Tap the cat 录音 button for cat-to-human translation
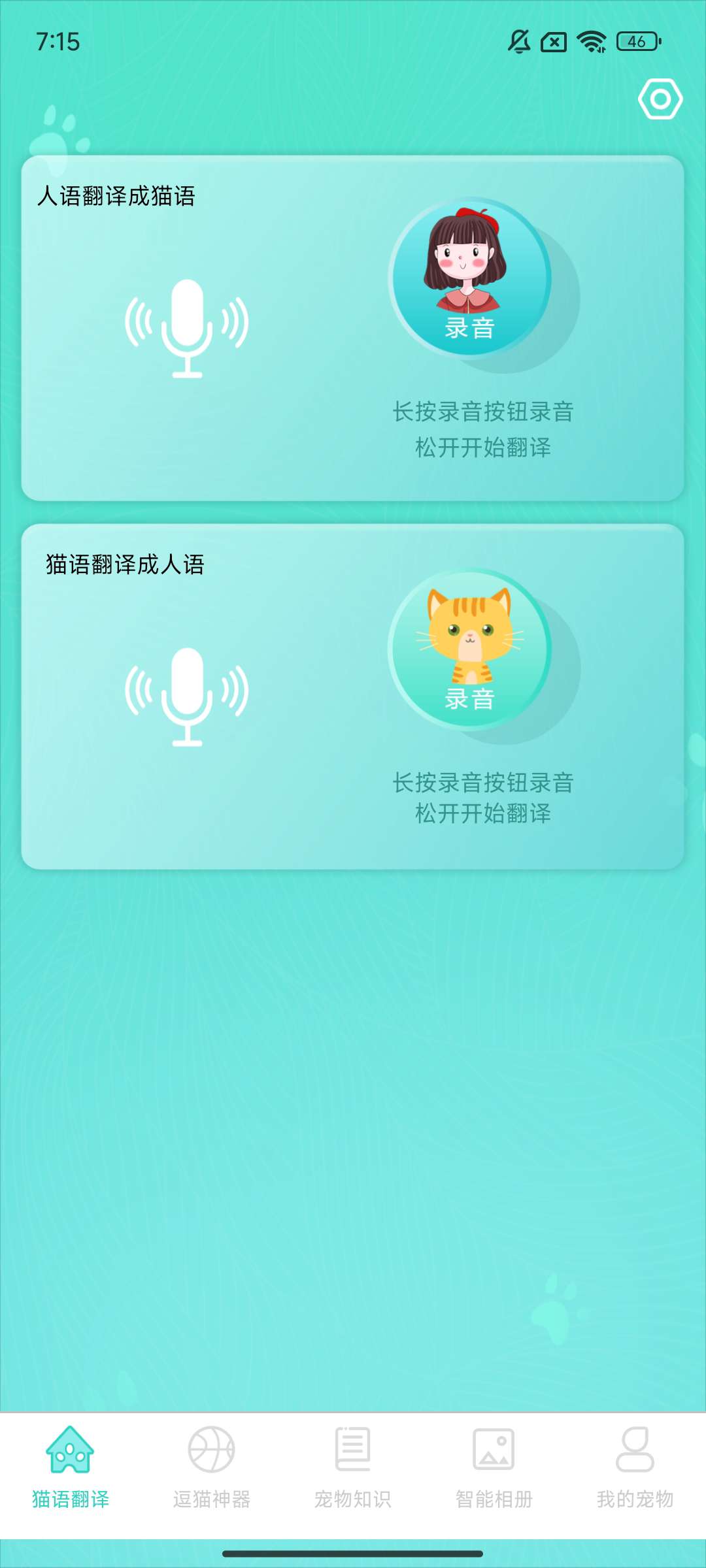The image size is (706, 1568). (469, 649)
